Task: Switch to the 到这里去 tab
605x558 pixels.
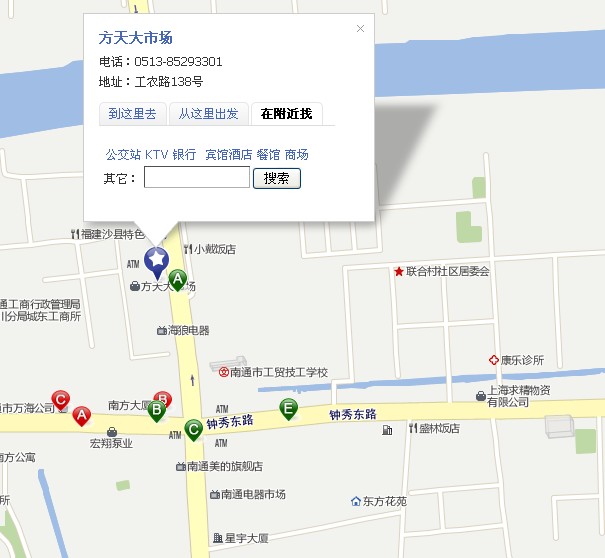Action: 133,114
